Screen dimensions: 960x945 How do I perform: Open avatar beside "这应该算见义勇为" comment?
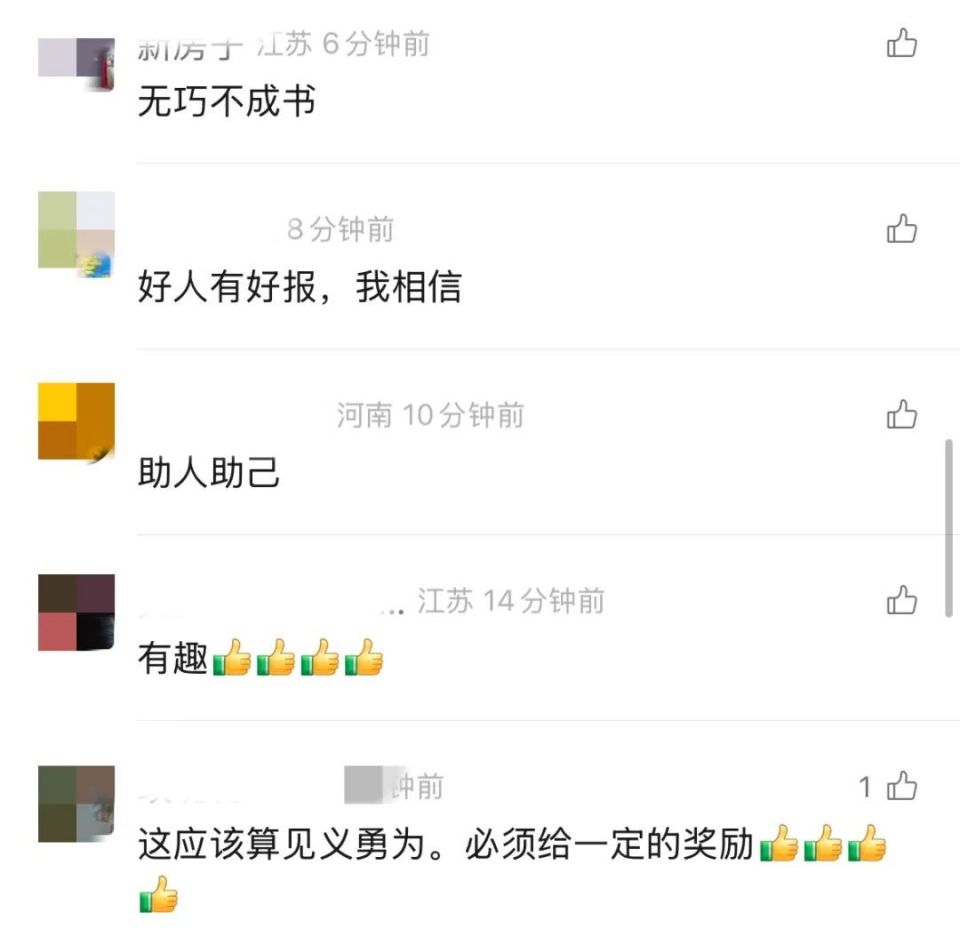[x=76, y=803]
